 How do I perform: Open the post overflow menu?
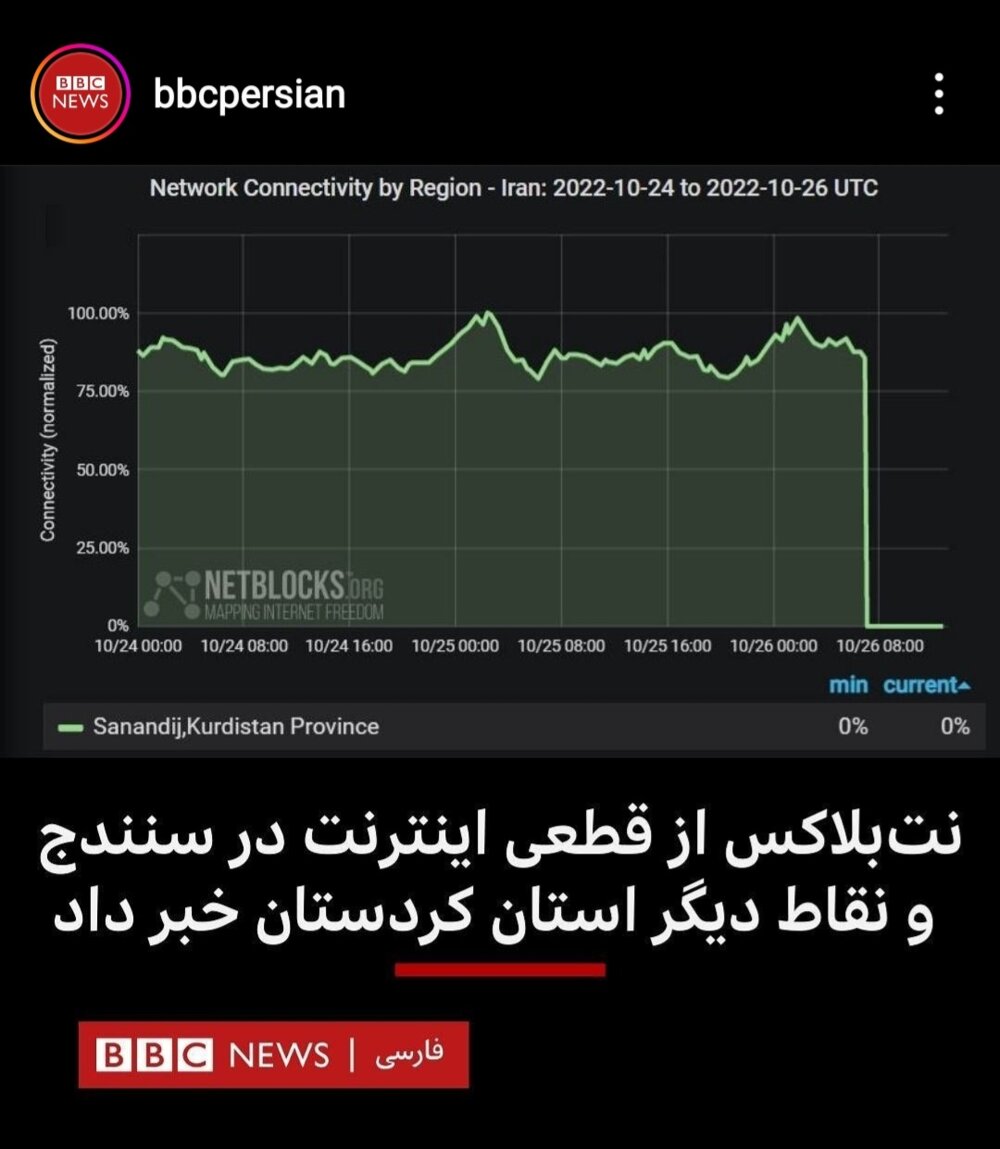pos(938,94)
